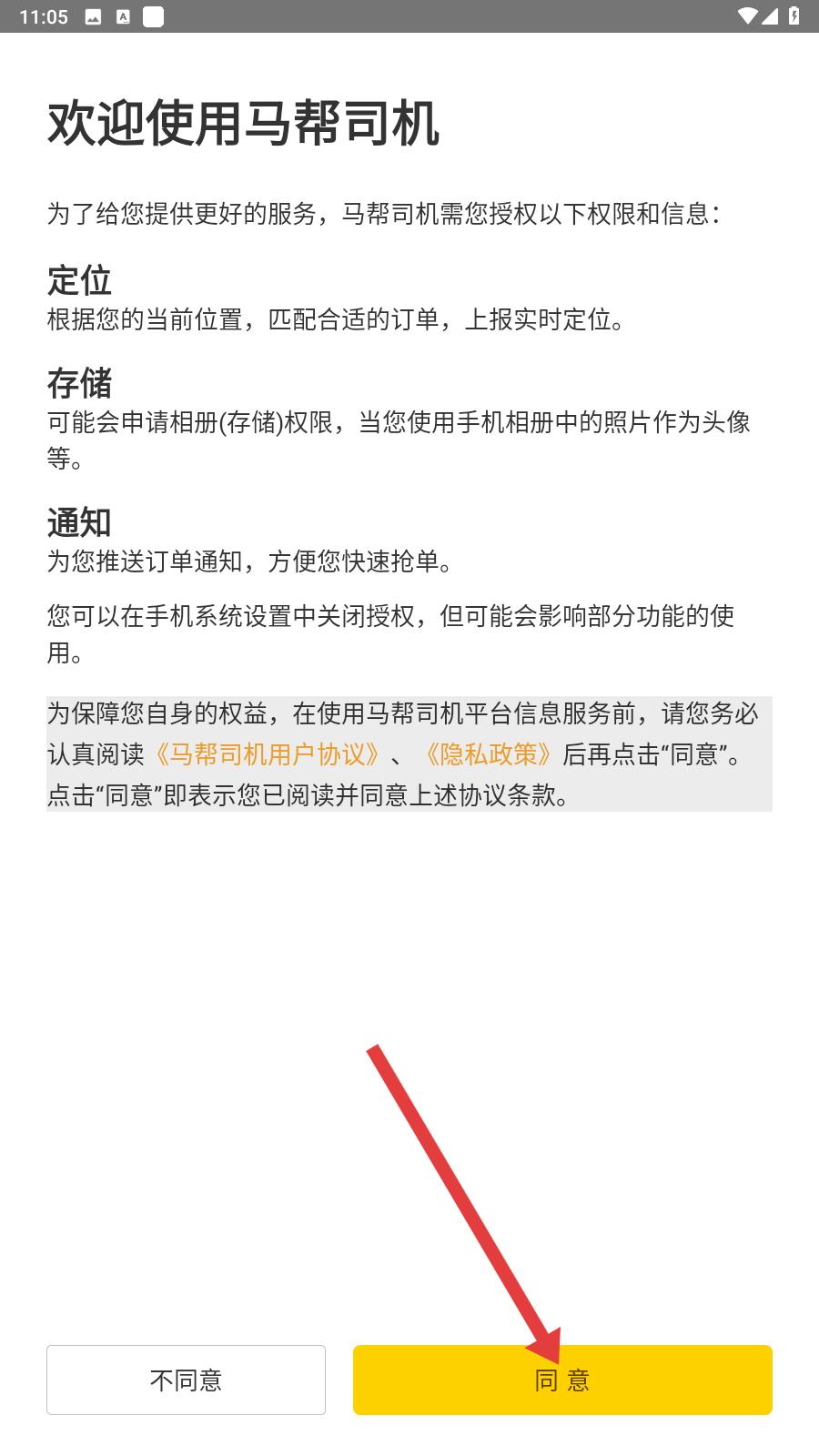Tap the yellow 同意 button
This screenshot has height=1456, width=819.
[x=562, y=1380]
